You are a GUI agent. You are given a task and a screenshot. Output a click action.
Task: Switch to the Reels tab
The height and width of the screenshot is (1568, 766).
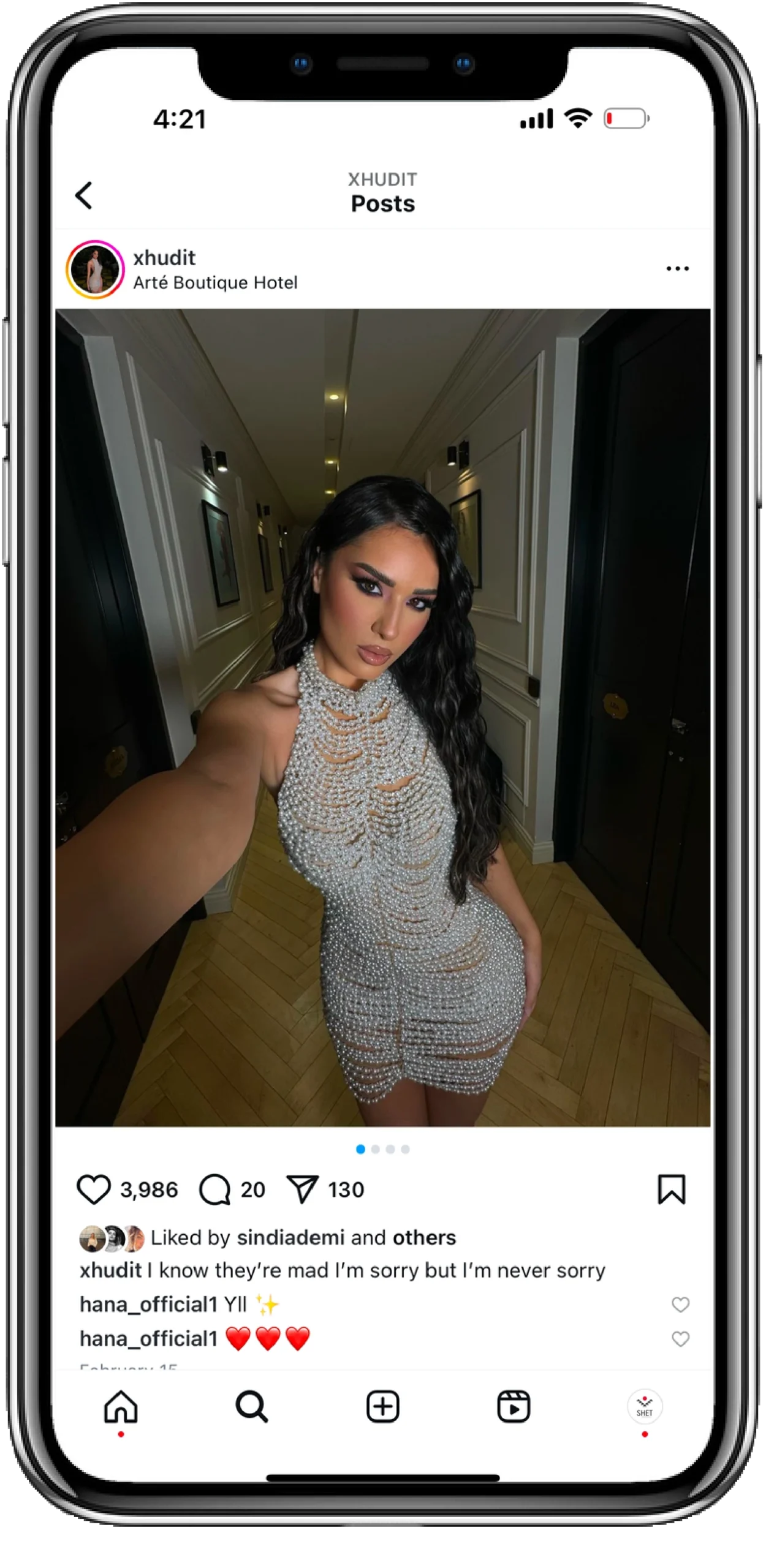pyautogui.click(x=514, y=1406)
